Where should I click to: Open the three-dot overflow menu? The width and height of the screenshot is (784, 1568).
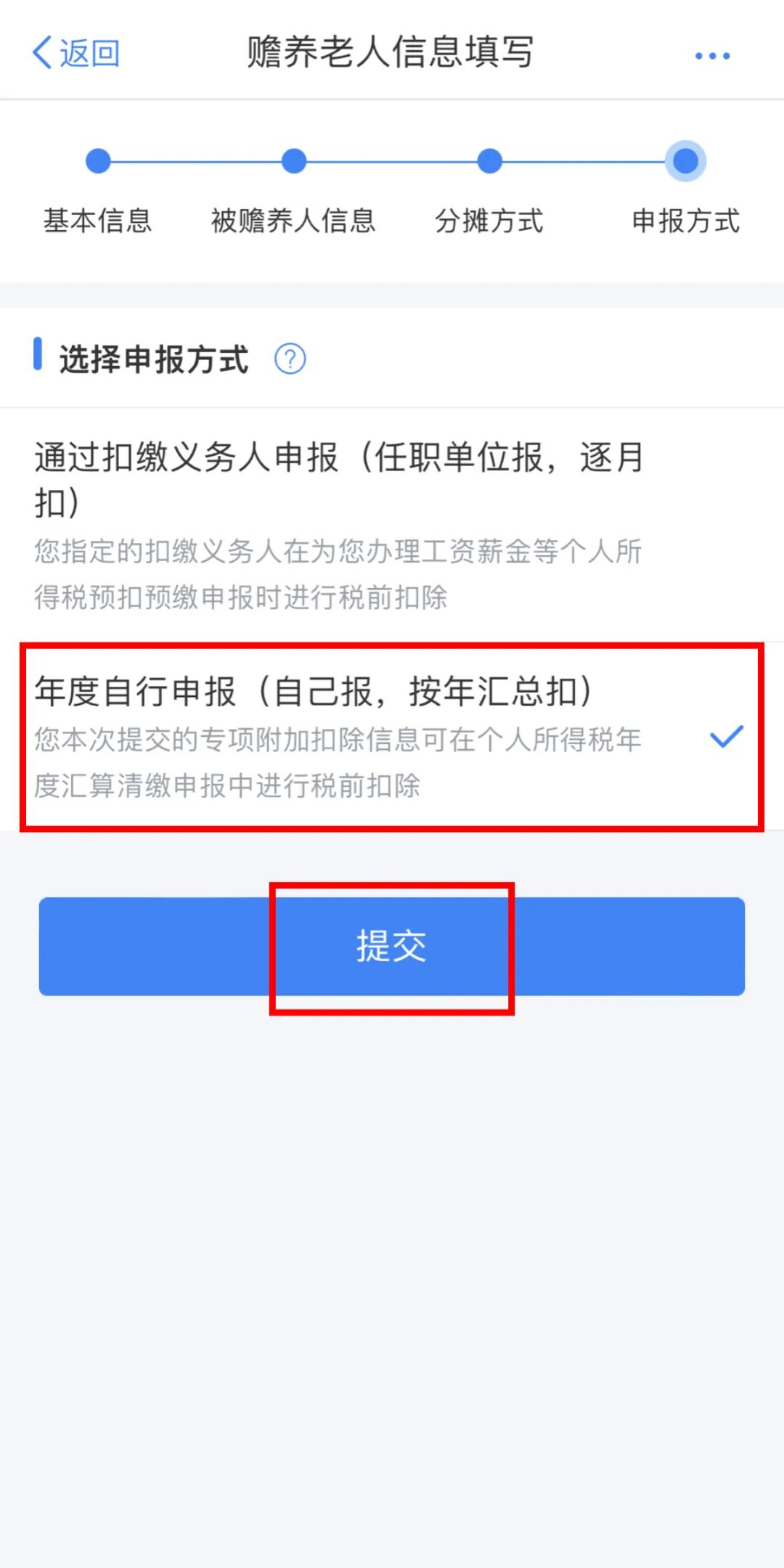click(x=712, y=55)
